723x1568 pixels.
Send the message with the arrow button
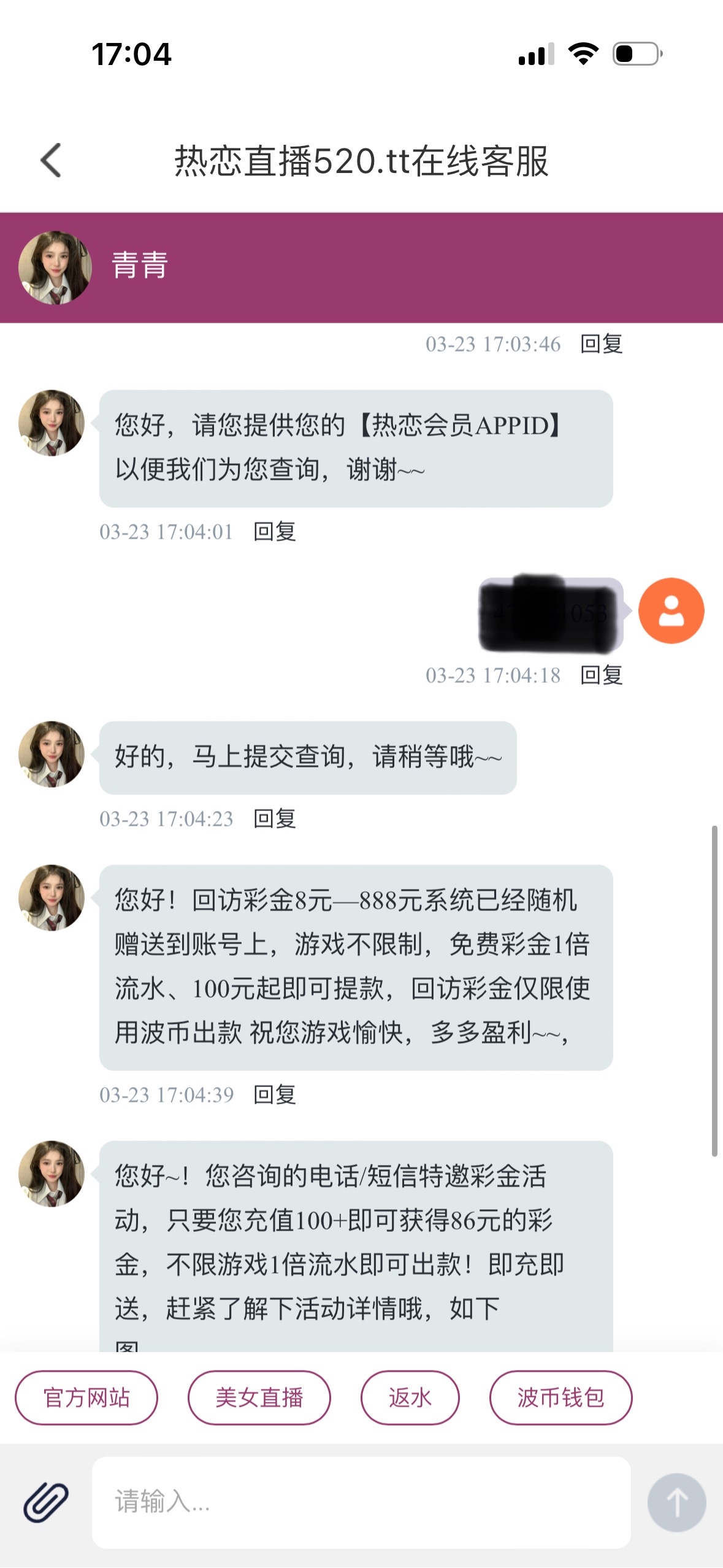(676, 1502)
